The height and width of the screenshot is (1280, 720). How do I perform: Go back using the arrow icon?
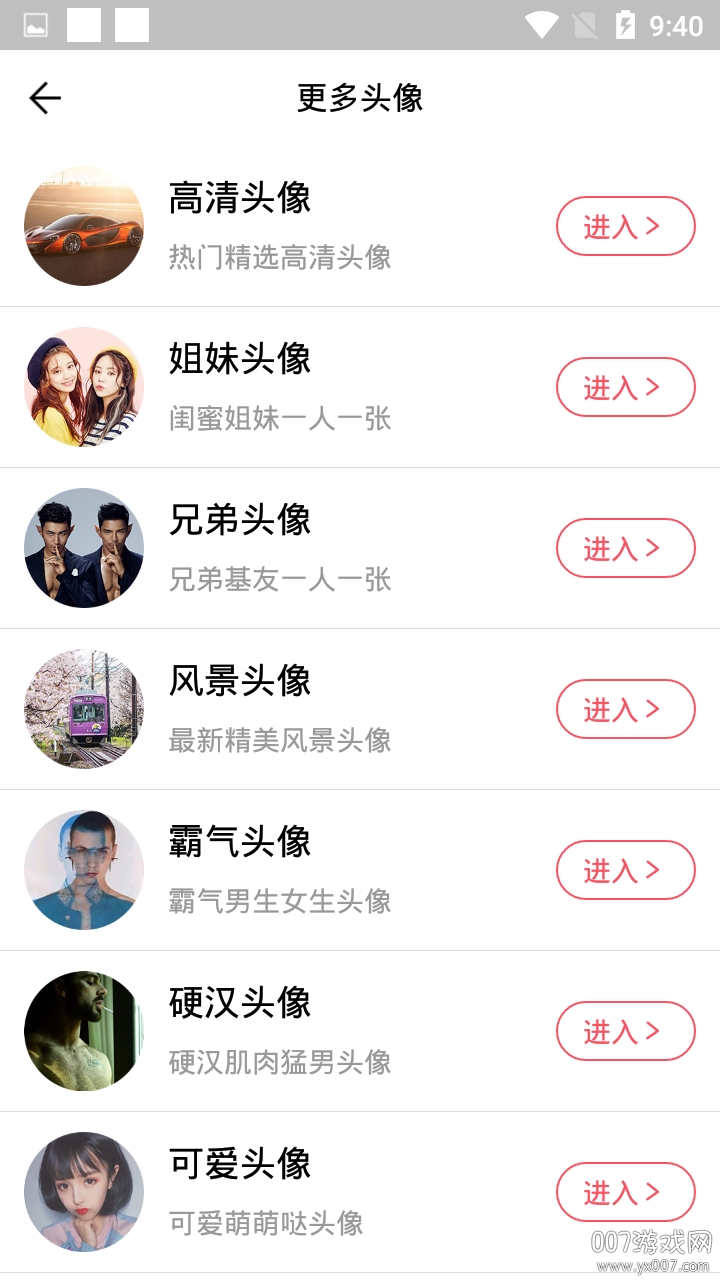[45, 98]
